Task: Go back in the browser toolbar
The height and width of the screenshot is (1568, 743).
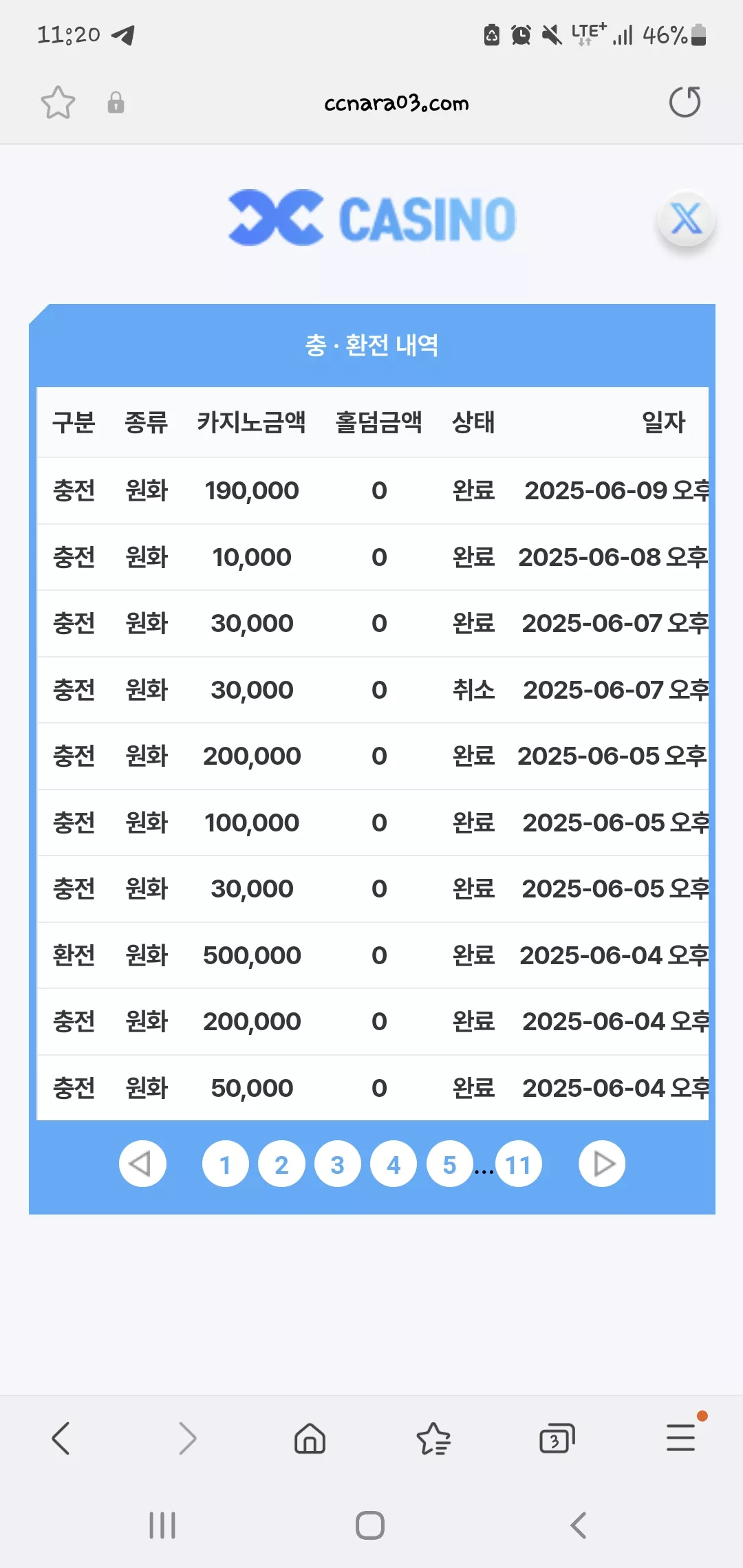Action: (x=61, y=1438)
